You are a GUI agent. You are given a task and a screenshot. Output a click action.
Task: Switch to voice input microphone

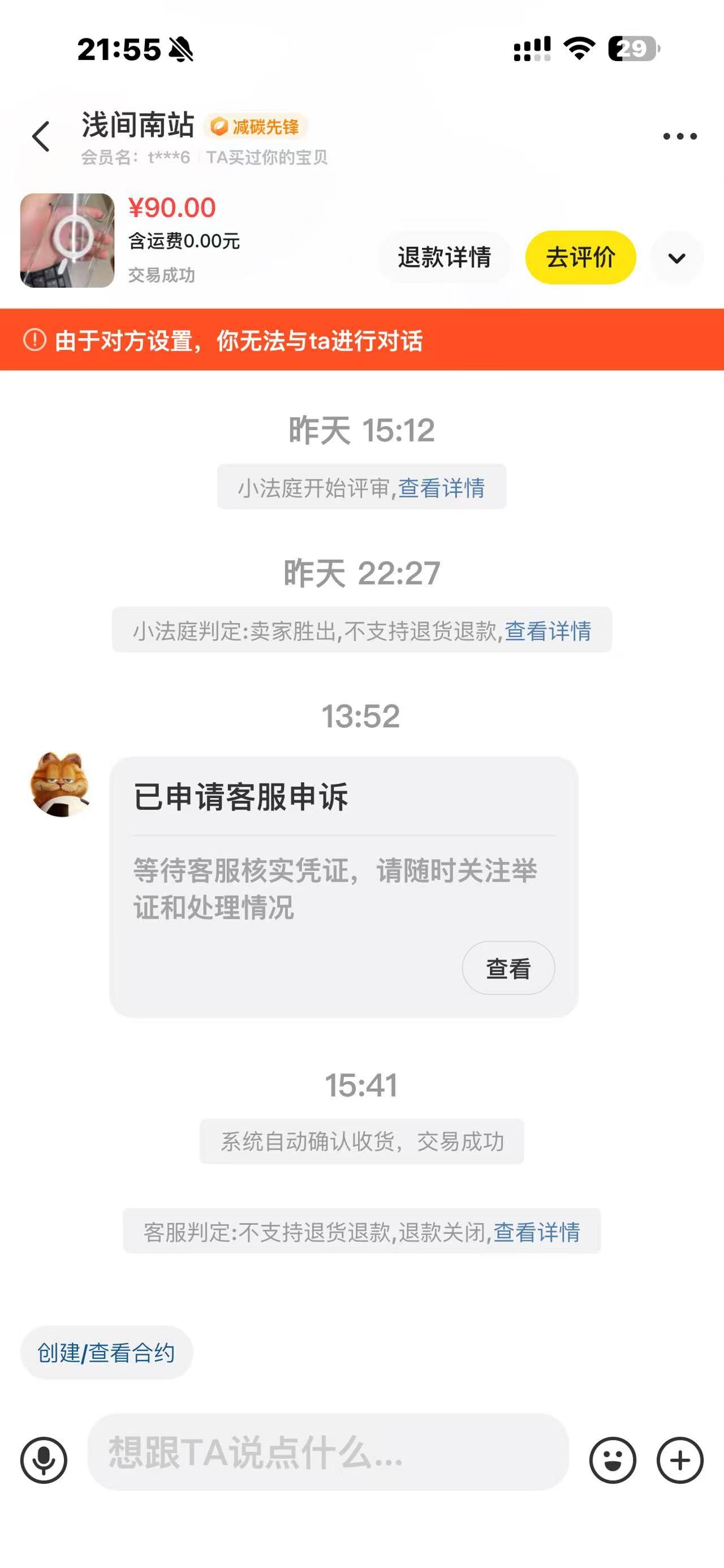pos(44,1460)
